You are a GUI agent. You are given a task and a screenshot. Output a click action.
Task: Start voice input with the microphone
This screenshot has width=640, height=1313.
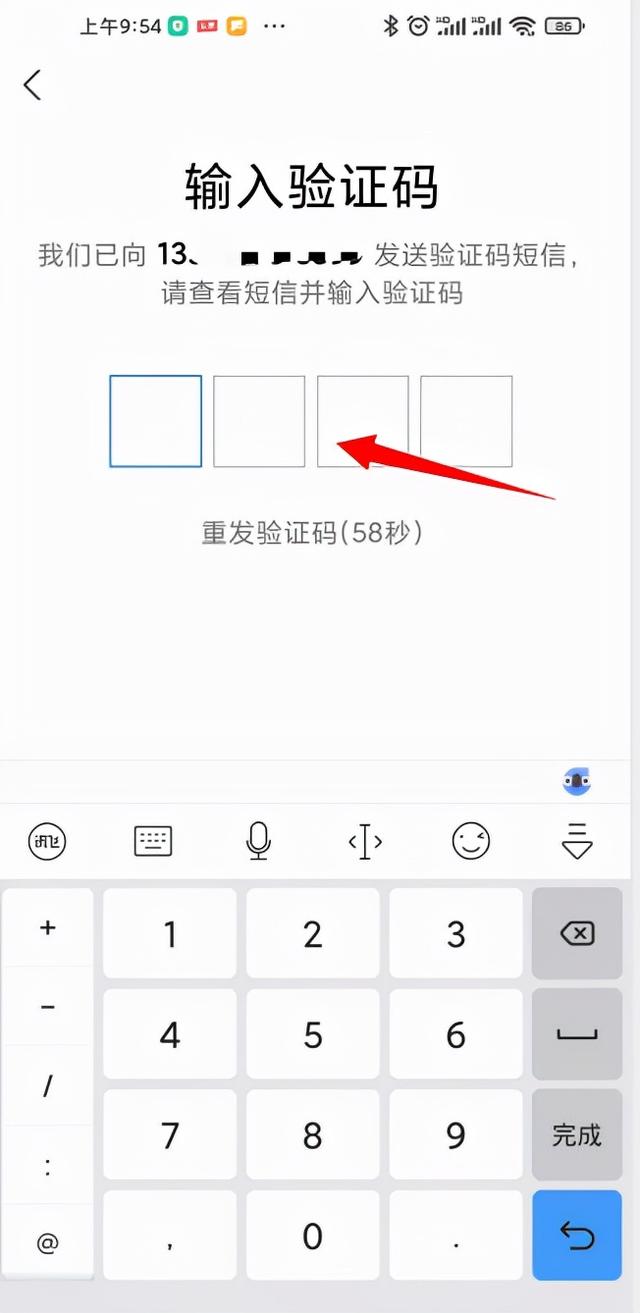pos(258,842)
